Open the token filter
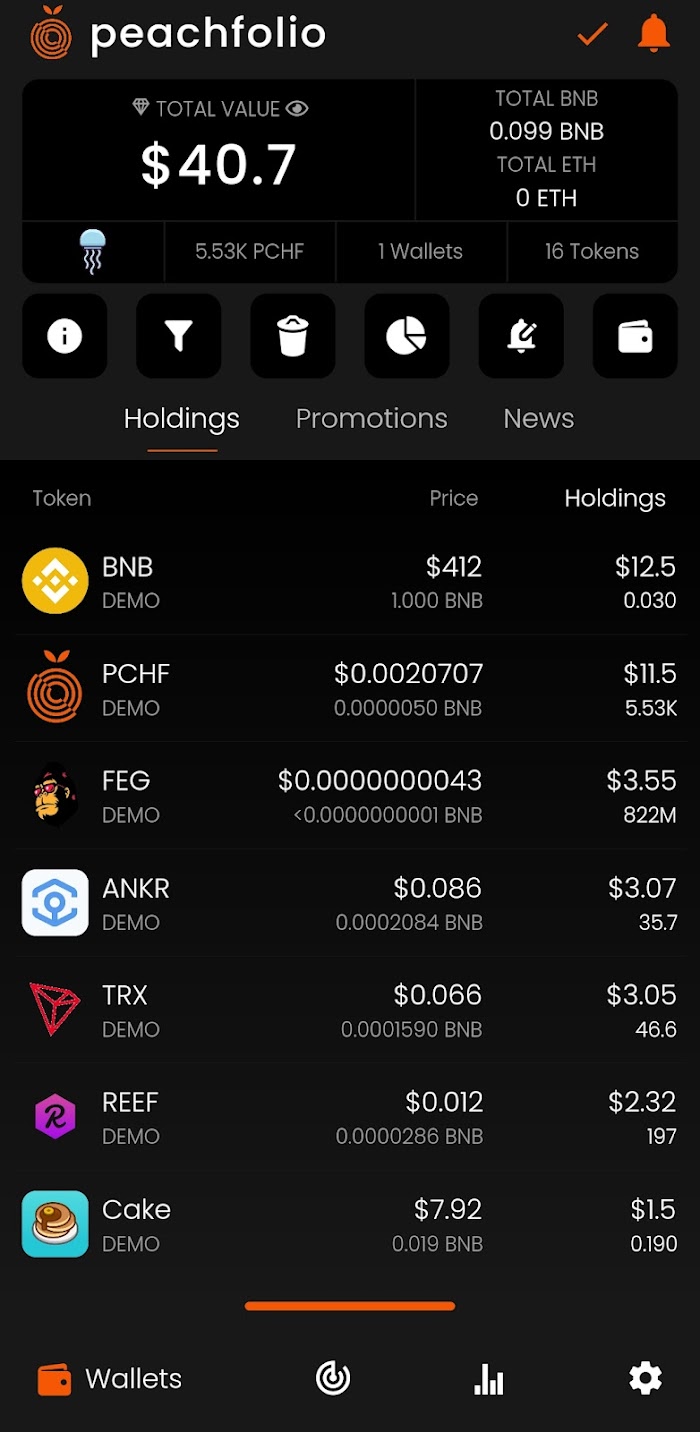This screenshot has height=1432, width=700. coord(179,336)
